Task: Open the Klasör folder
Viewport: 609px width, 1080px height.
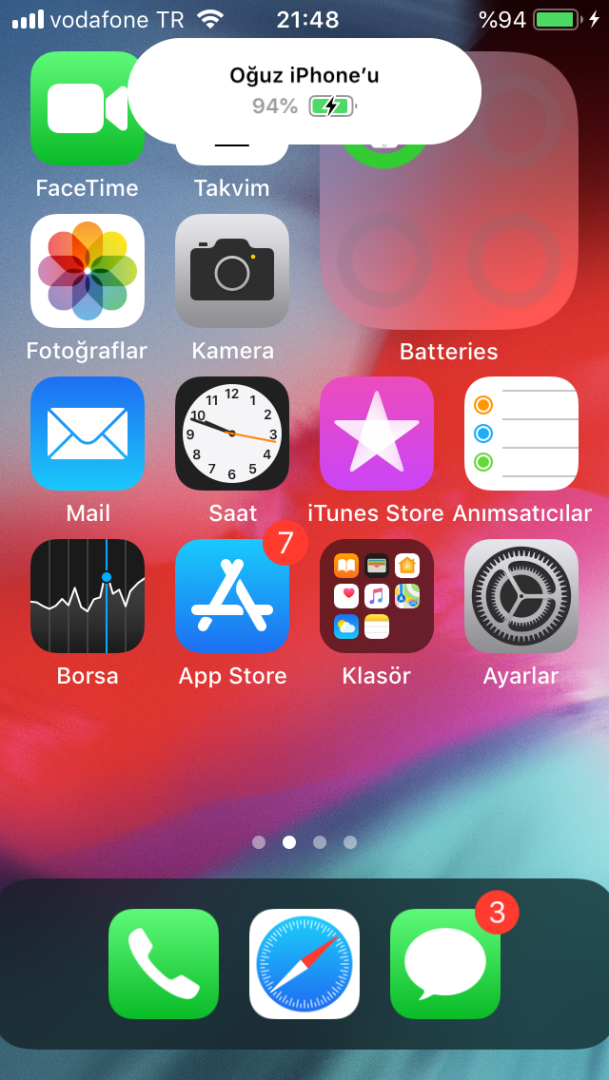Action: (x=376, y=596)
